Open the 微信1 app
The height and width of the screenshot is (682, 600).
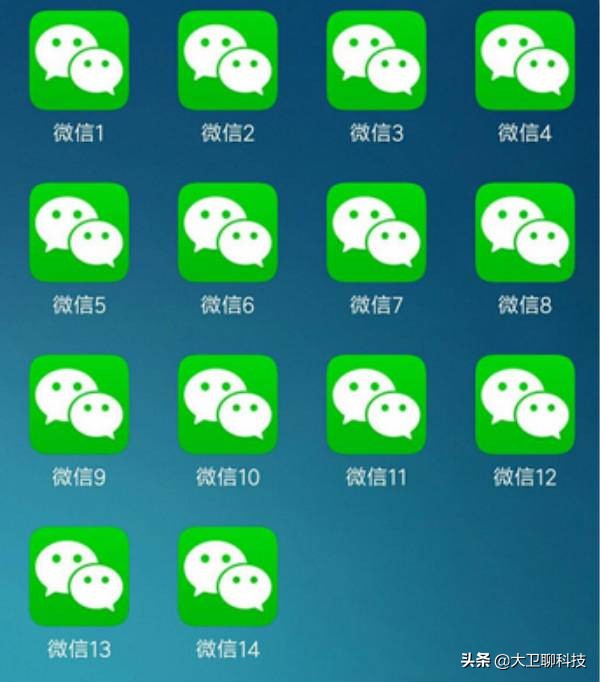click(79, 60)
